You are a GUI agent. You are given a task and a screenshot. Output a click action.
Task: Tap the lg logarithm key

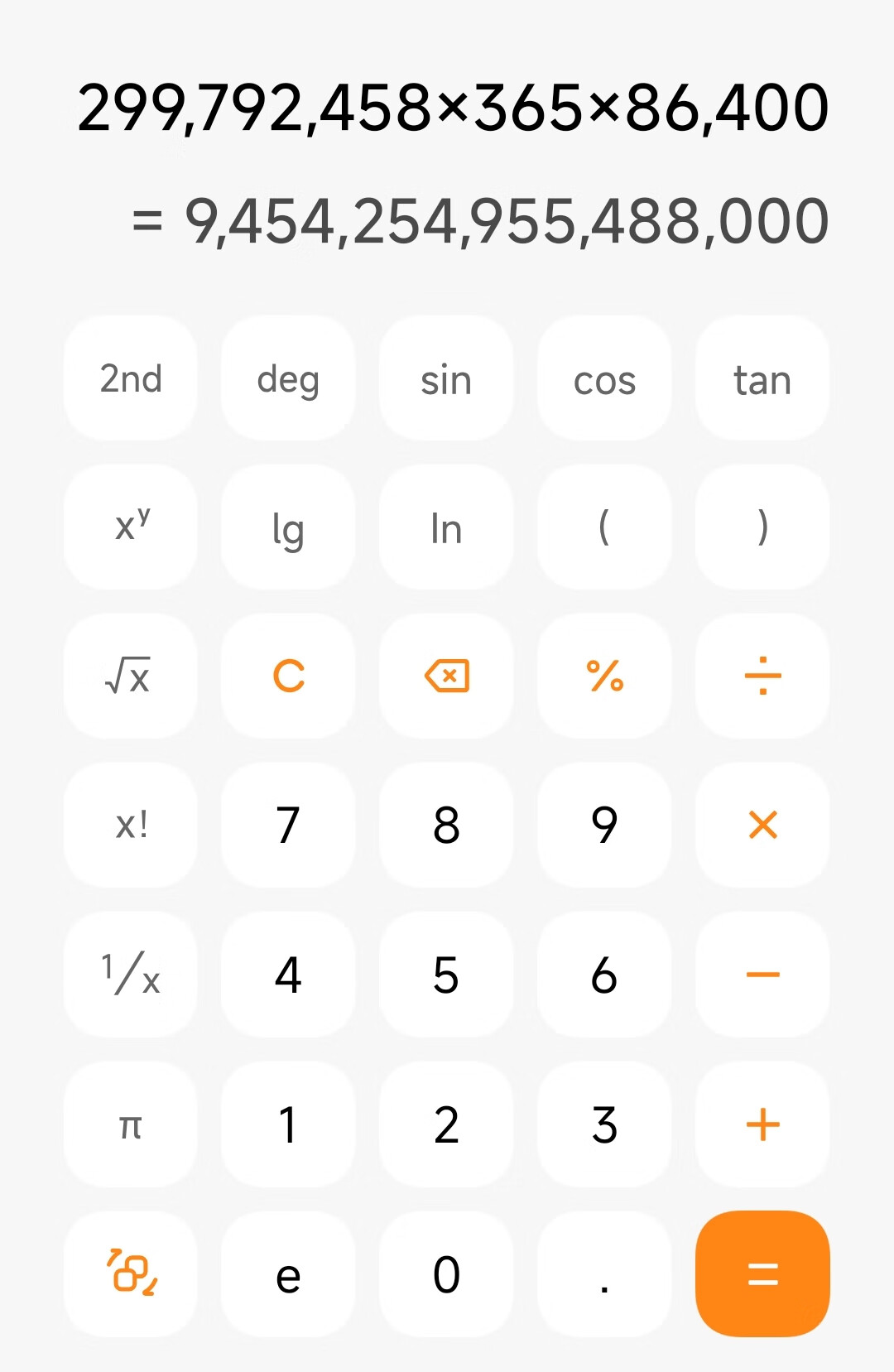[287, 527]
